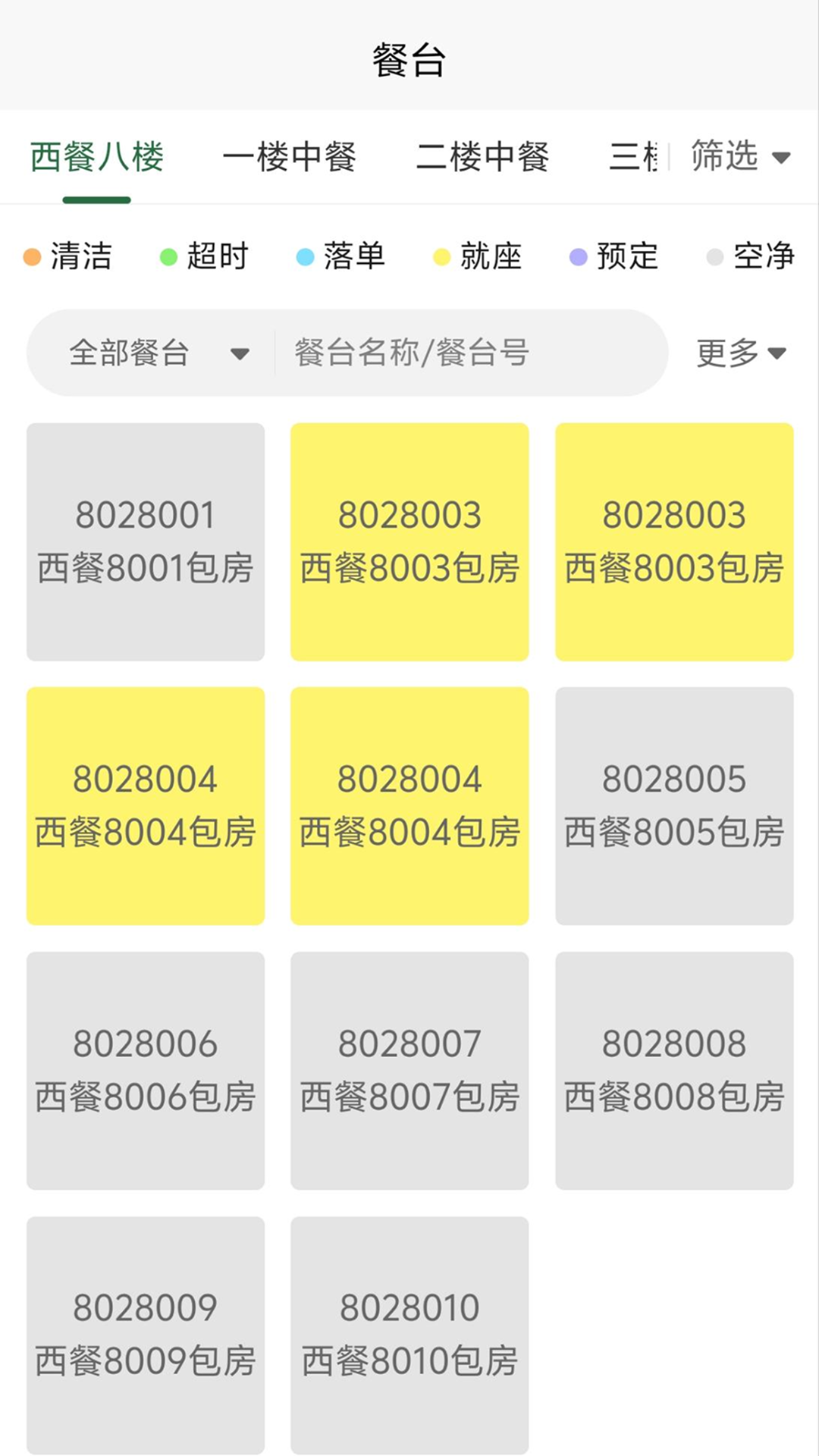819x1456 pixels.
Task: Click the yellow 8028004 table card
Action: tap(146, 805)
